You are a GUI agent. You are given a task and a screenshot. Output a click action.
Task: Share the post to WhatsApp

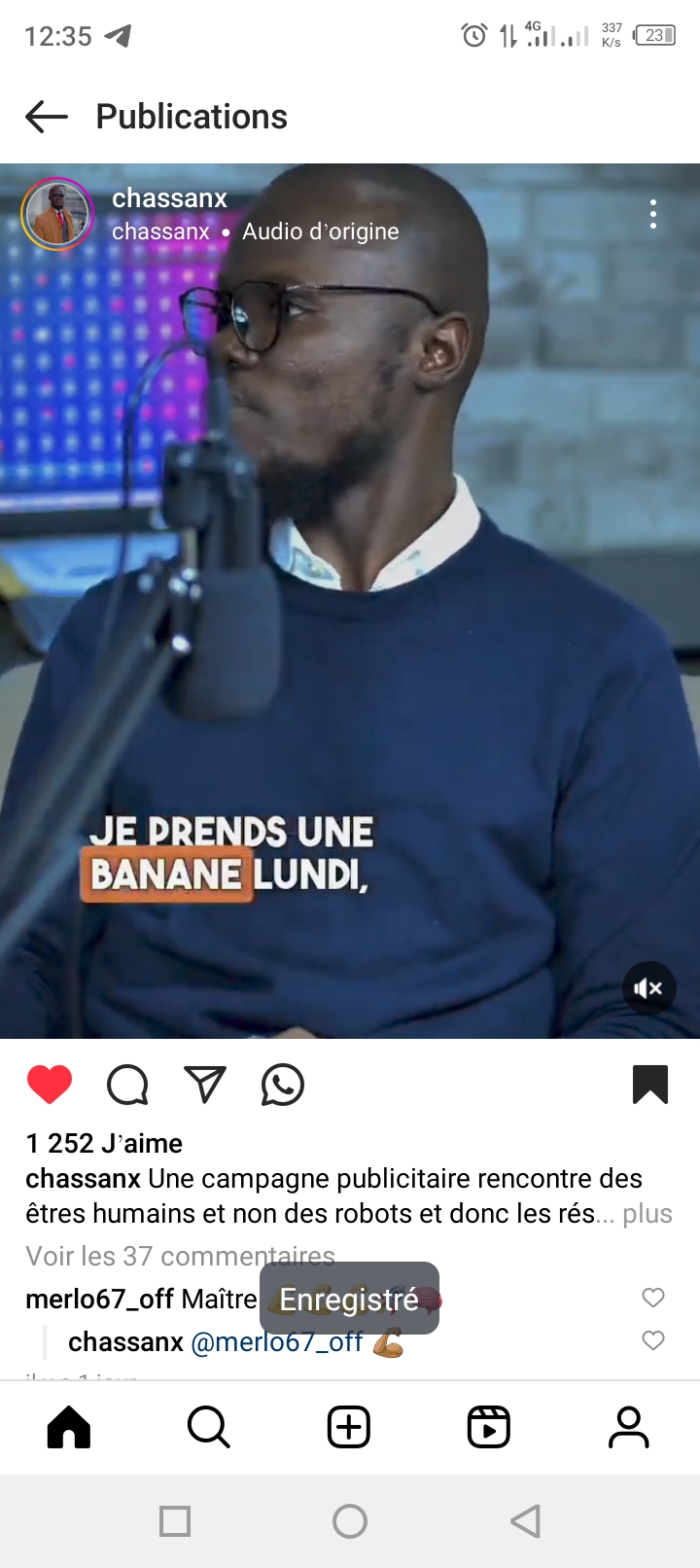(x=283, y=1085)
